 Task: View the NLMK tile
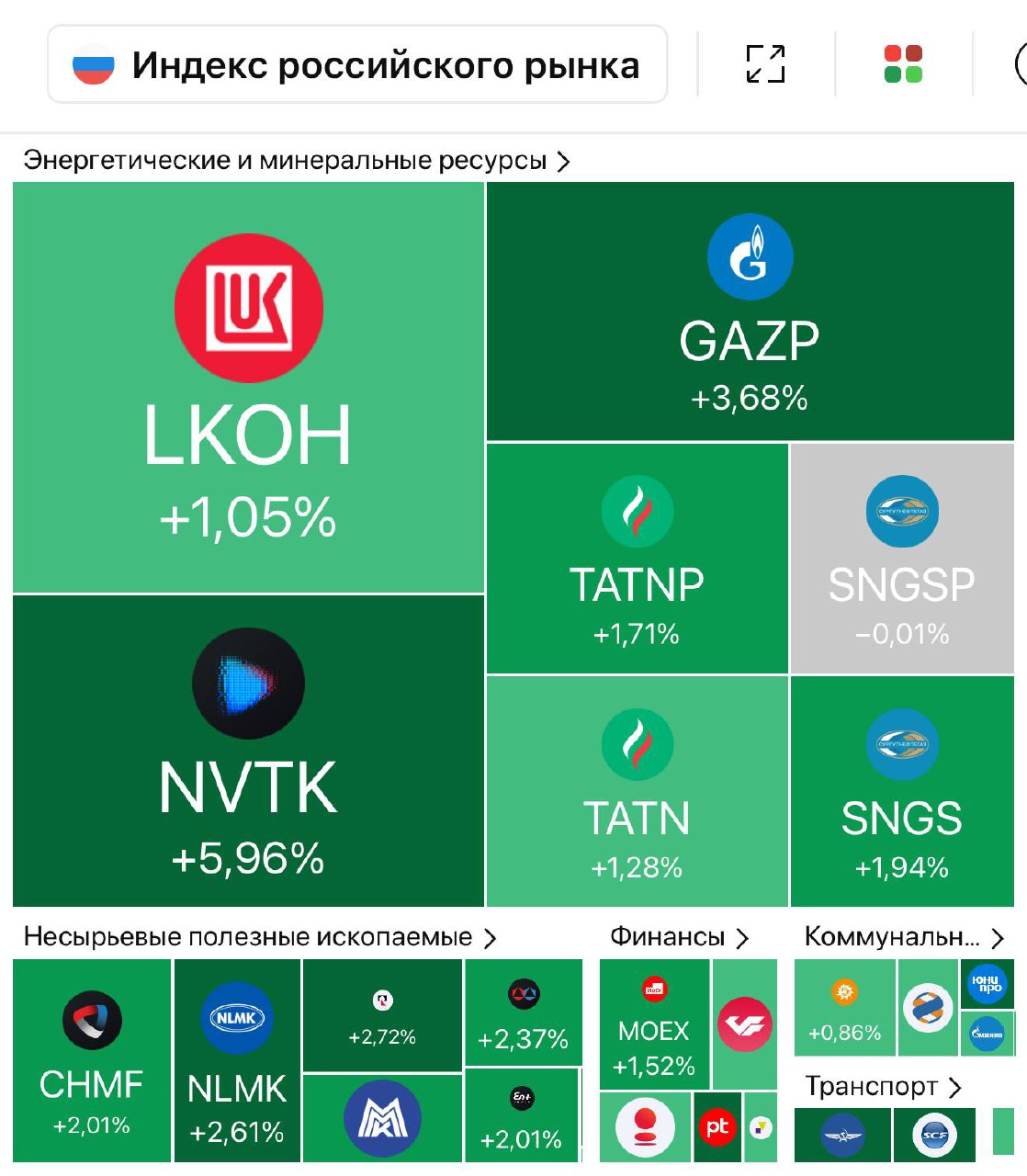tap(237, 1060)
